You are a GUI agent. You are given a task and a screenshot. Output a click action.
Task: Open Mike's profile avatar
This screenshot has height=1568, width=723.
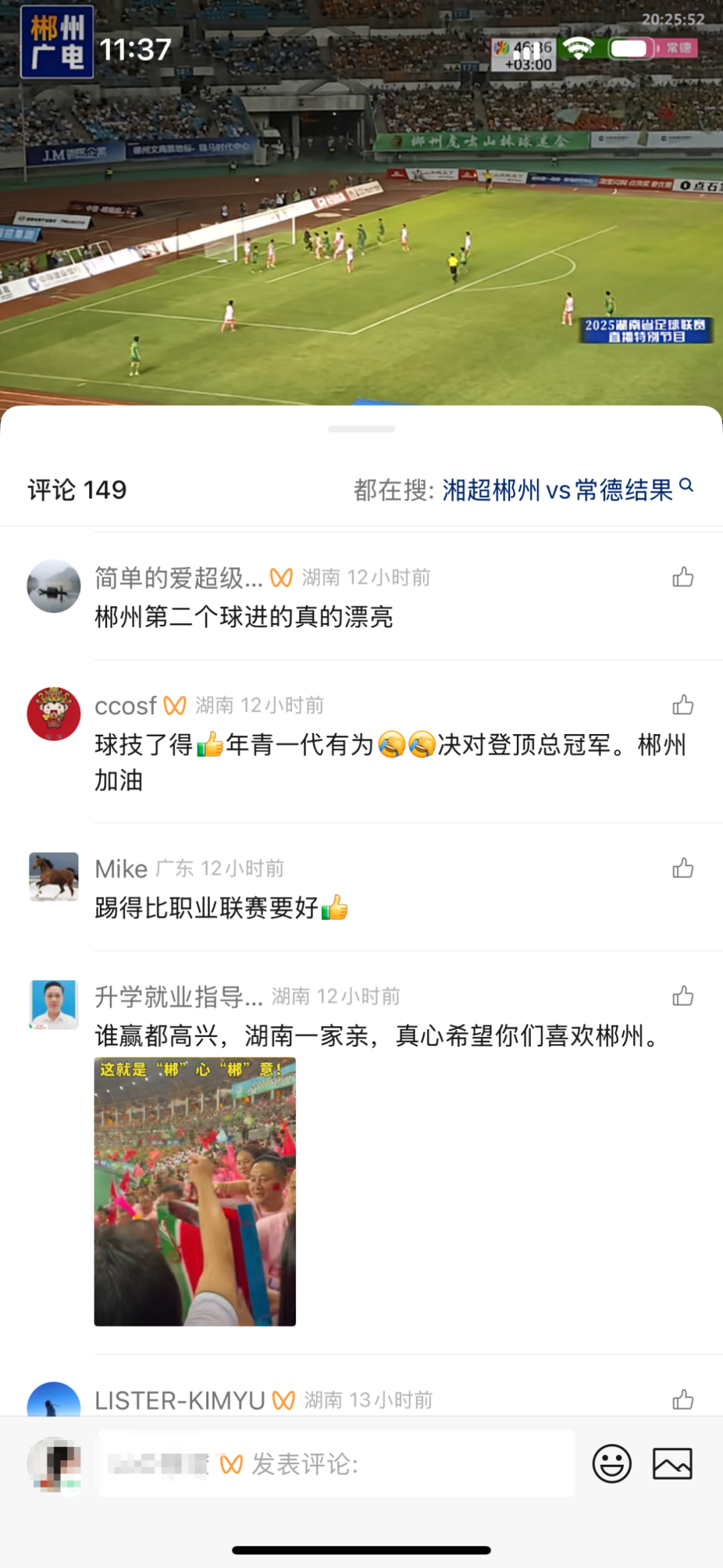(54, 877)
